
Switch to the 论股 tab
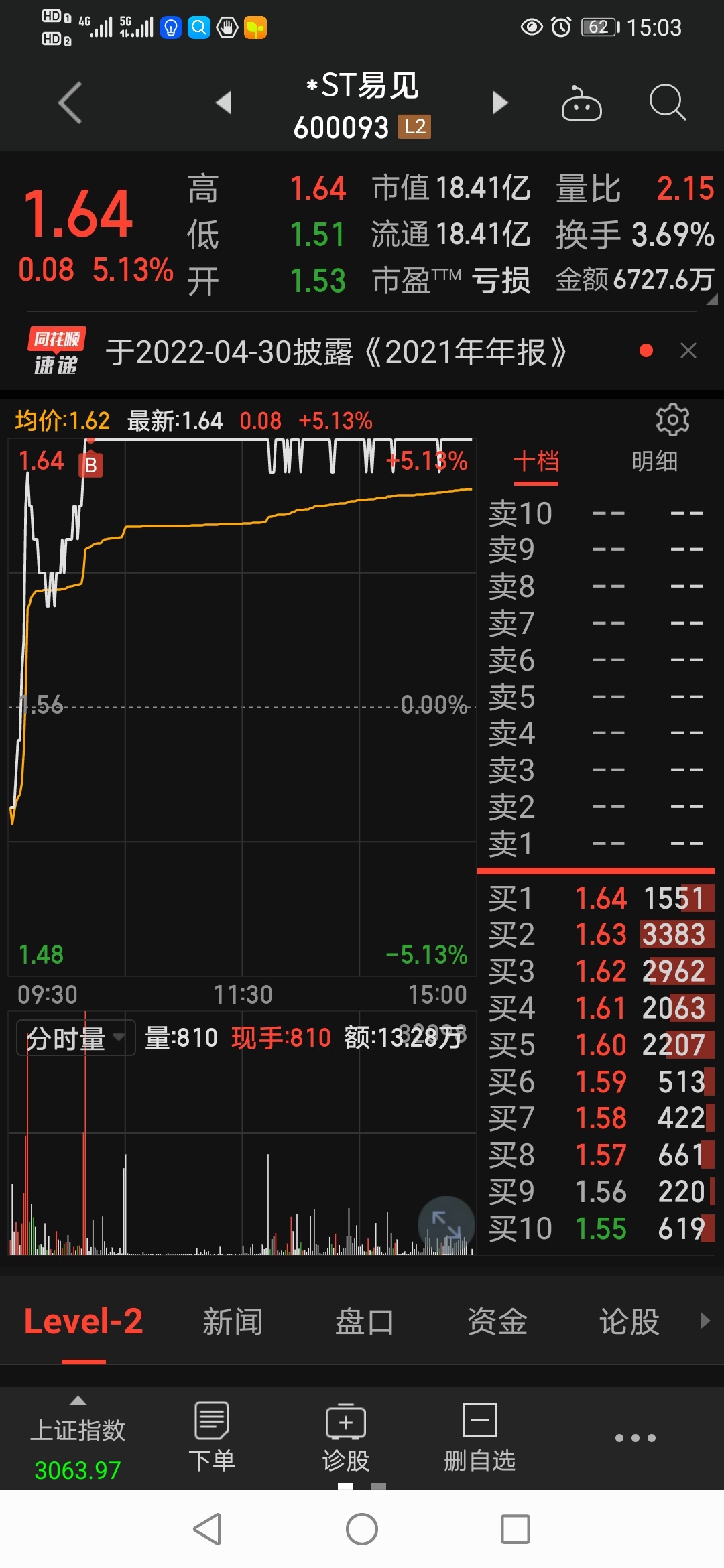(x=629, y=1322)
